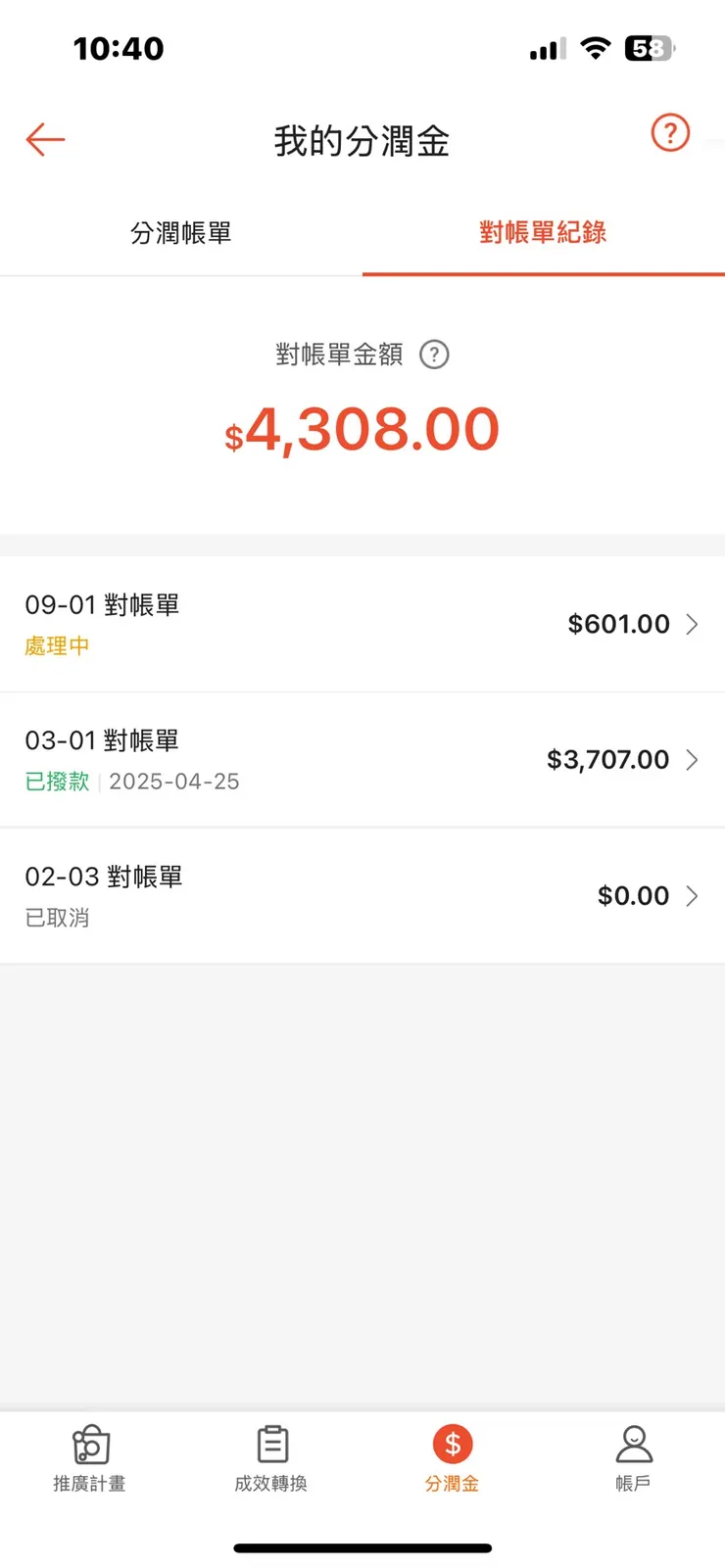This screenshot has width=725, height=1568.
Task: Expand the 02-03 對帳單 cancelled entry
Action: pos(694,895)
